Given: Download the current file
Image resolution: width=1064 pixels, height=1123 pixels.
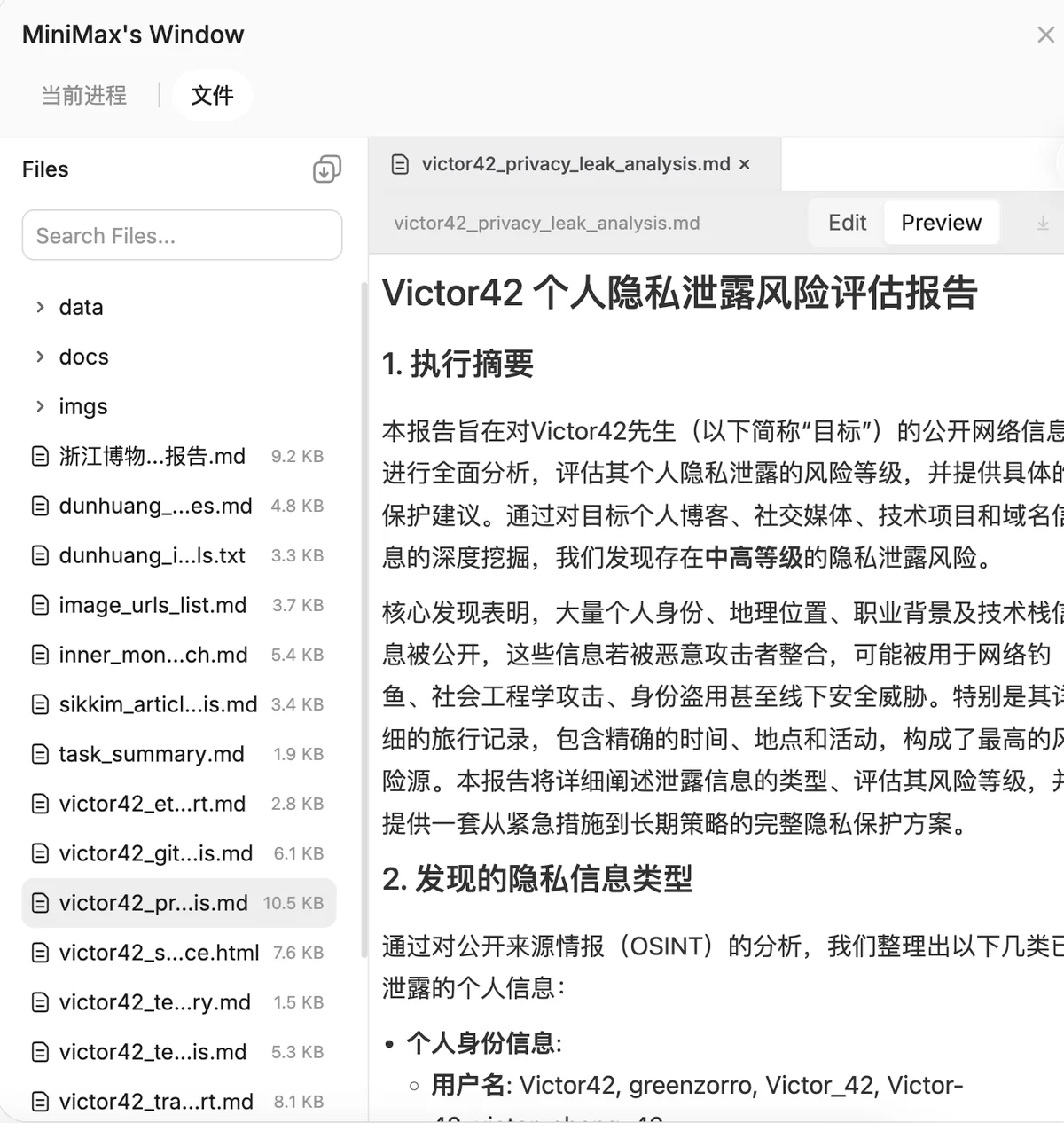Looking at the screenshot, I should 1043,223.
